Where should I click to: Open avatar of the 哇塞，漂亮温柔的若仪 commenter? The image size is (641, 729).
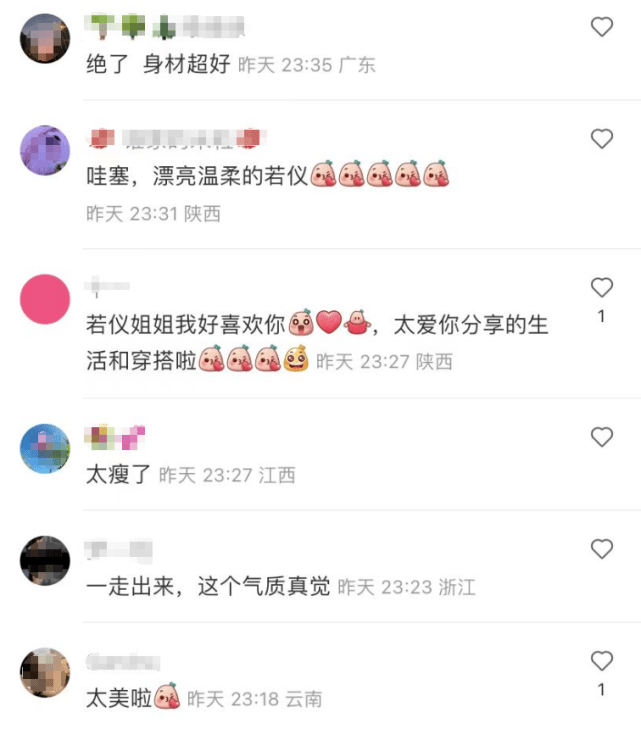pyautogui.click(x=45, y=151)
